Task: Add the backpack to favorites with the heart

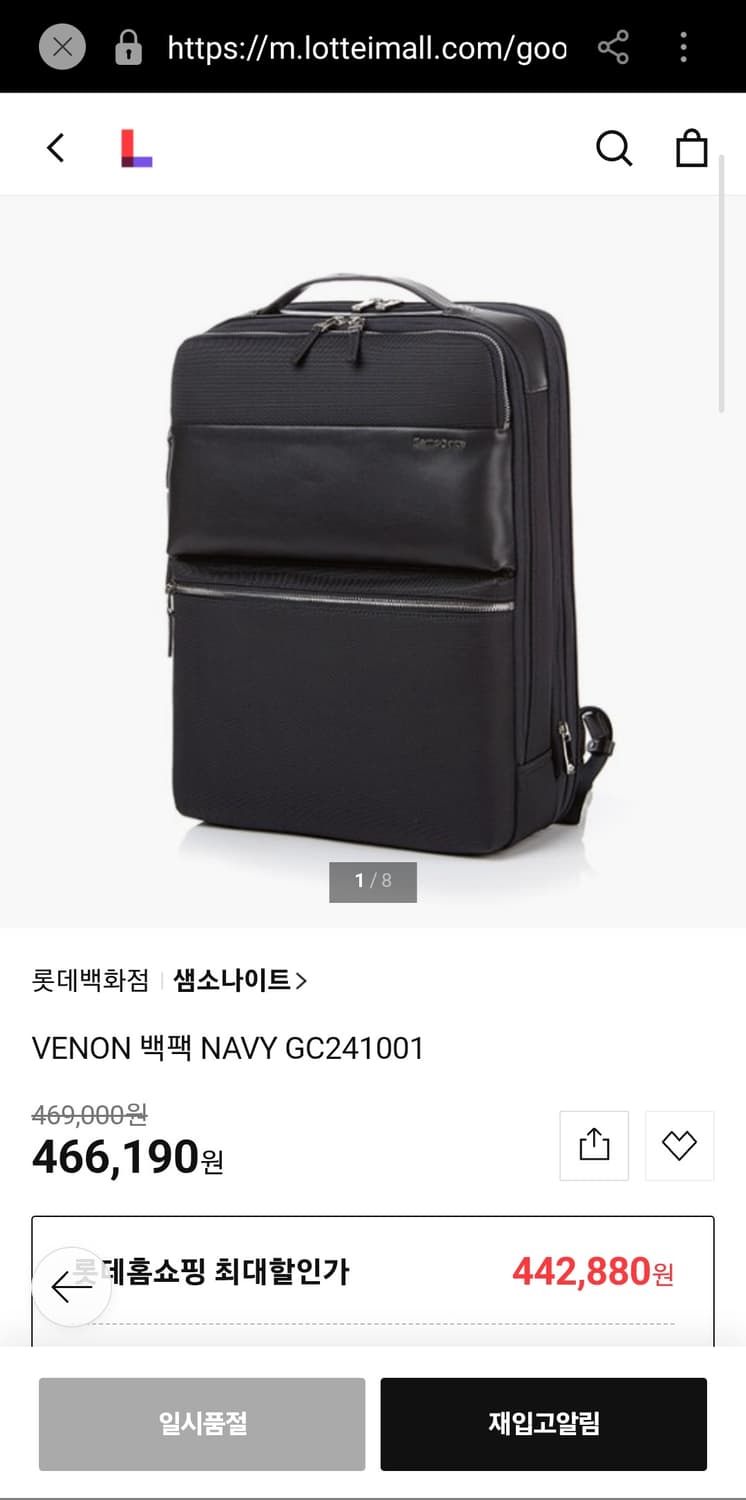Action: point(680,1145)
